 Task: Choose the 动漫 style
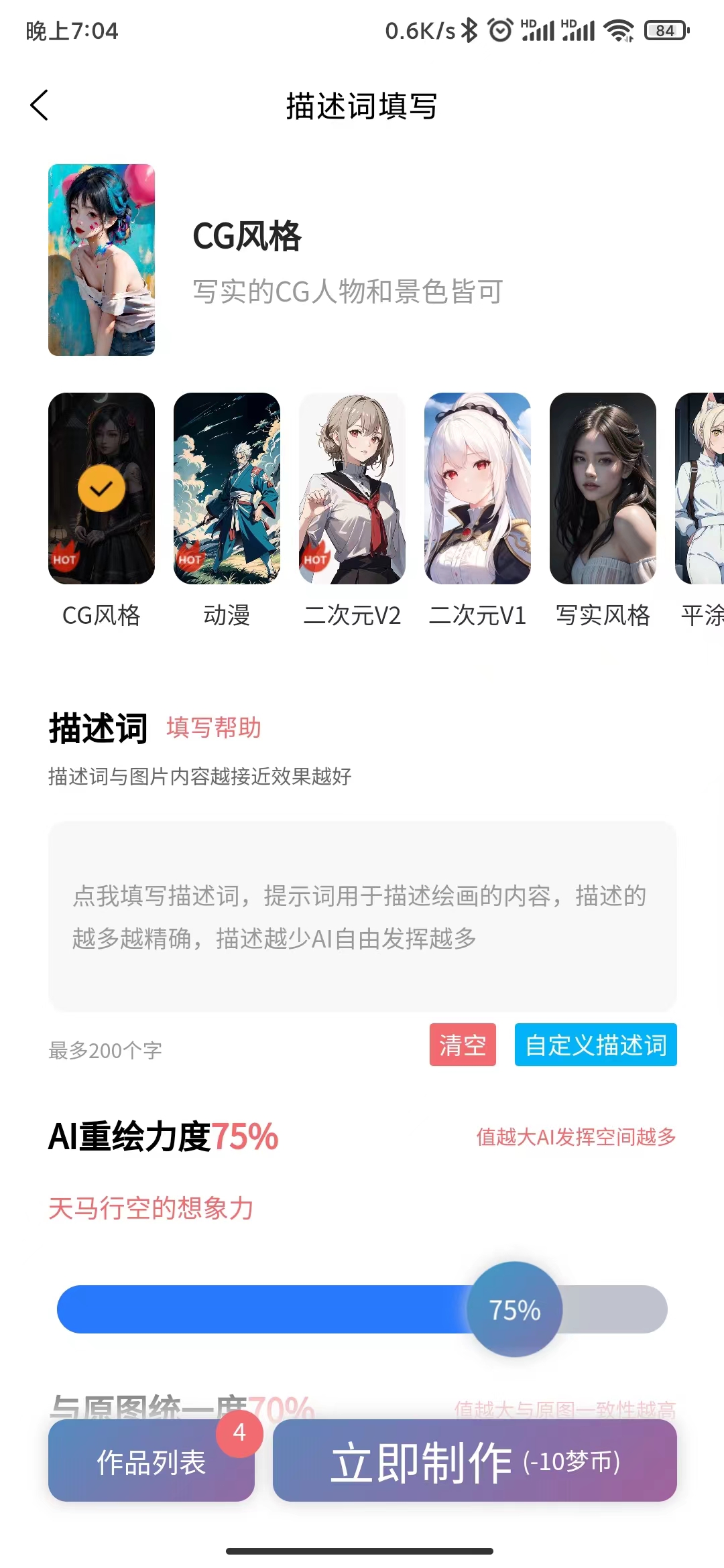pyautogui.click(x=227, y=488)
